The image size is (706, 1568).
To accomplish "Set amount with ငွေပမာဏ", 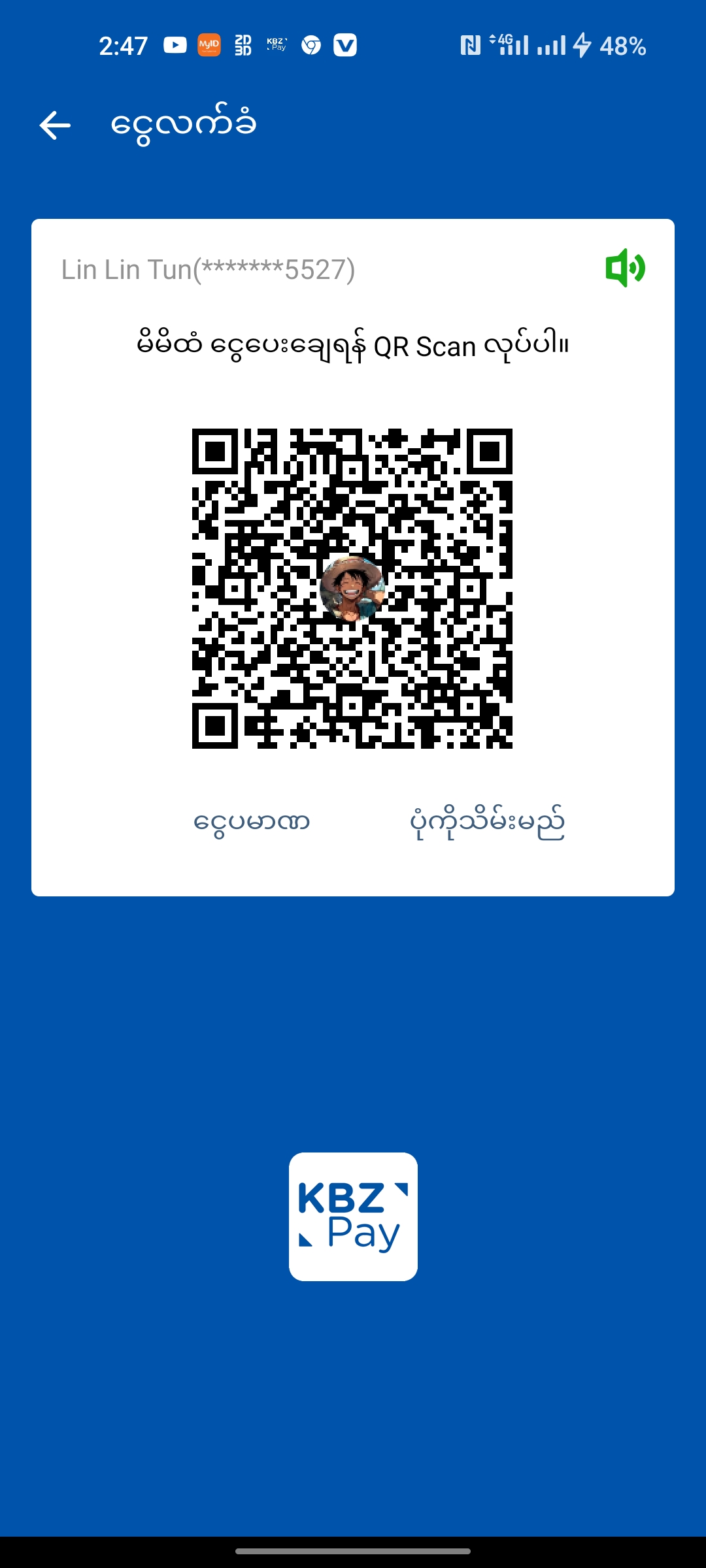I will [x=252, y=822].
